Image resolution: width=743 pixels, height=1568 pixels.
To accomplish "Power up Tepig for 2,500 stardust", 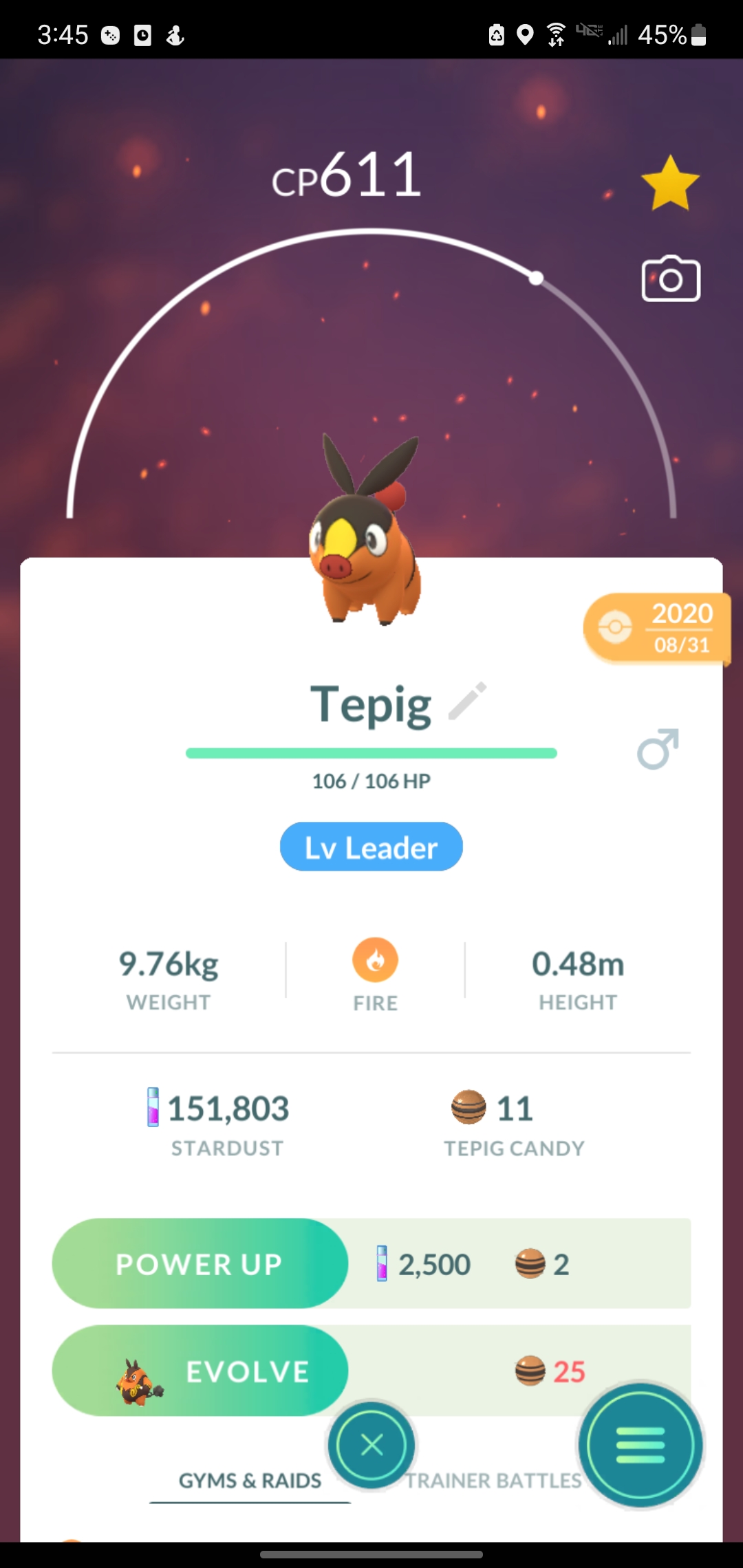I will click(200, 1263).
